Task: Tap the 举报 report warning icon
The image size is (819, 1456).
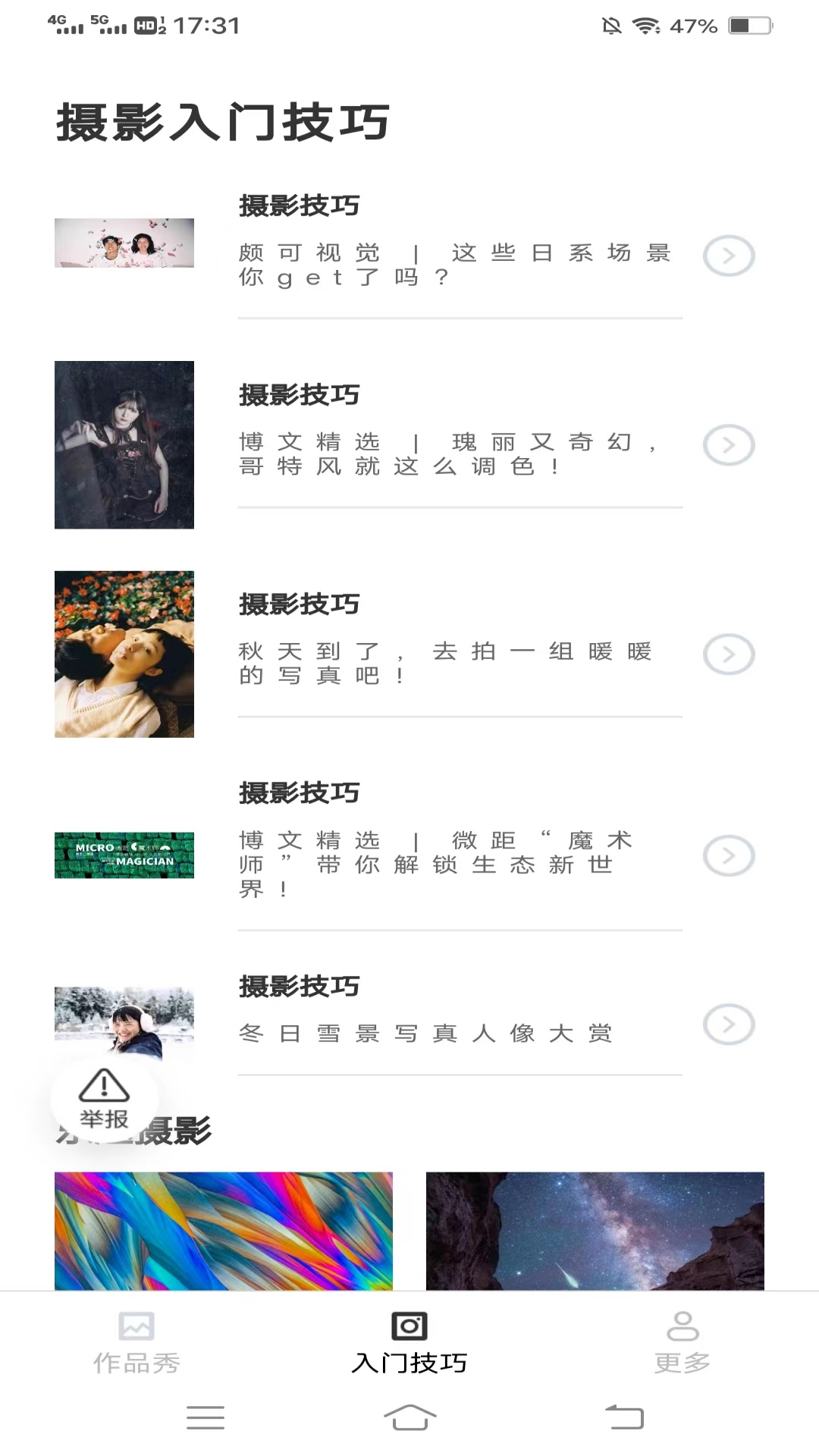Action: coord(104,1096)
